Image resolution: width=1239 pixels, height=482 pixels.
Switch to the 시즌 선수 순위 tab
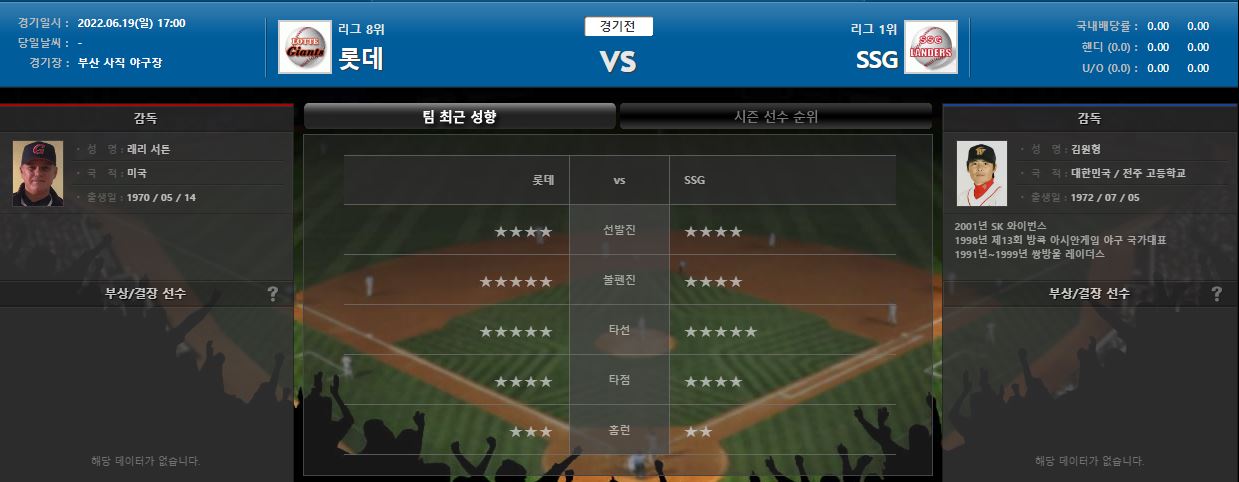point(776,117)
